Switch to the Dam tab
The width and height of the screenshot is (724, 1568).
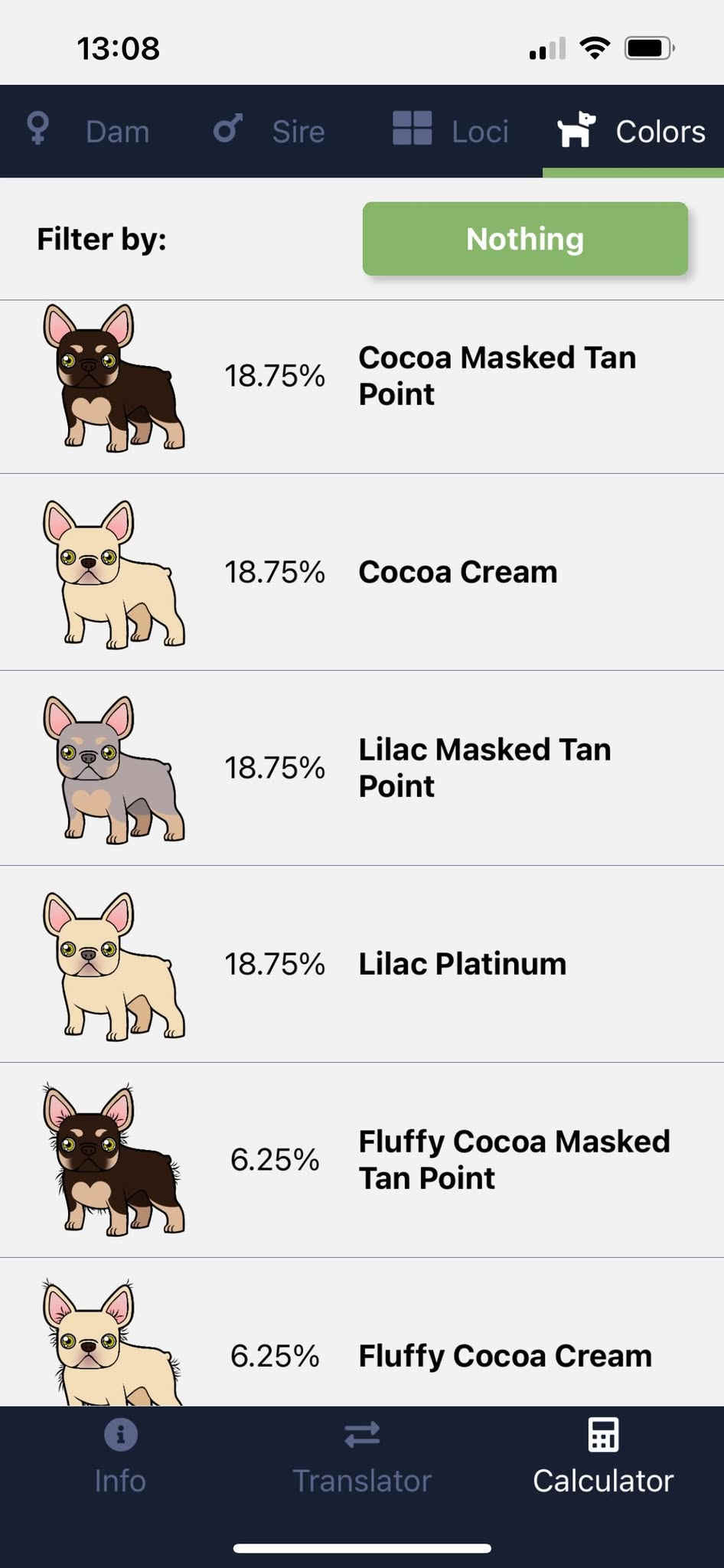tap(89, 131)
